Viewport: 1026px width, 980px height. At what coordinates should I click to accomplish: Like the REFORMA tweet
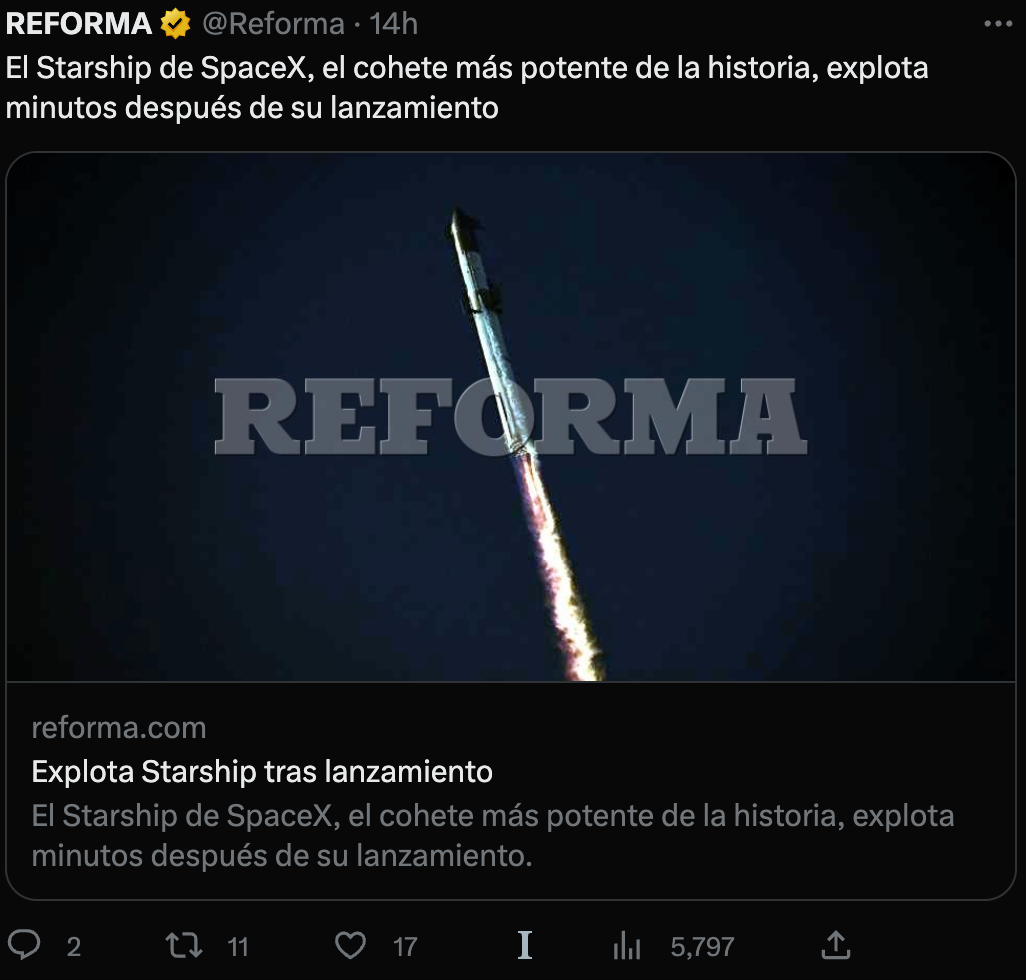point(349,945)
